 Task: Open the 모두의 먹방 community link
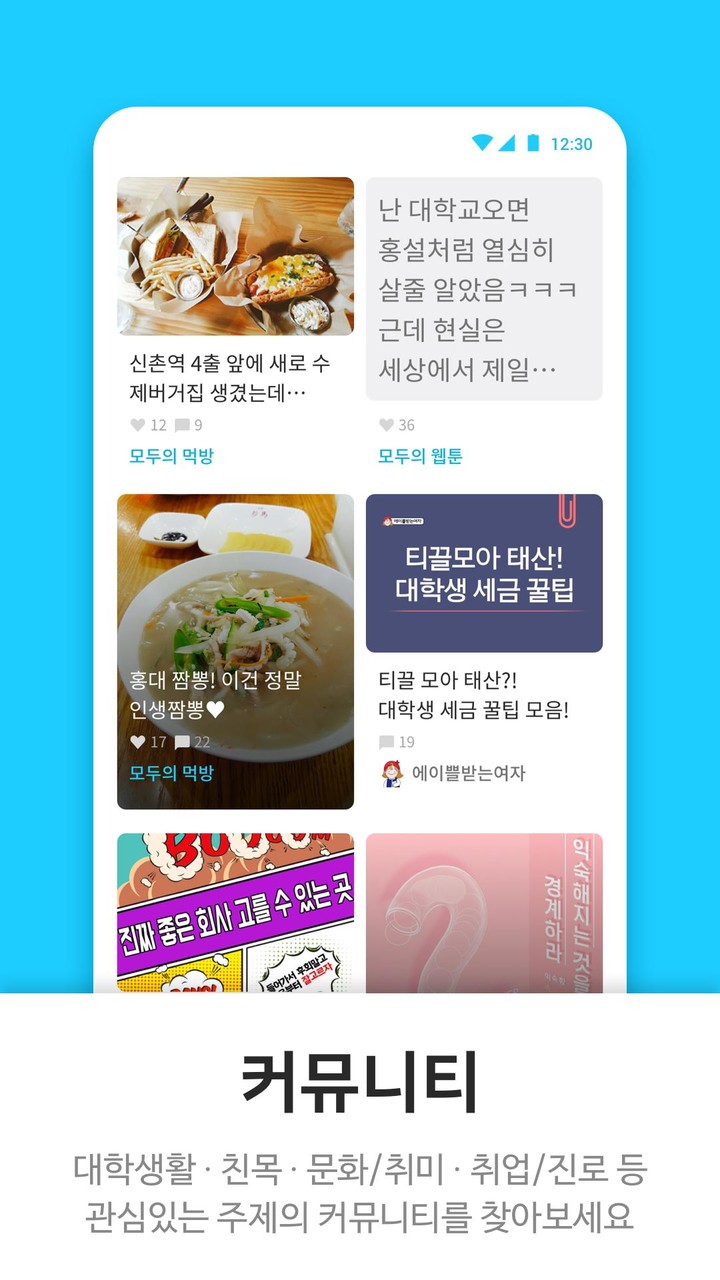171,456
